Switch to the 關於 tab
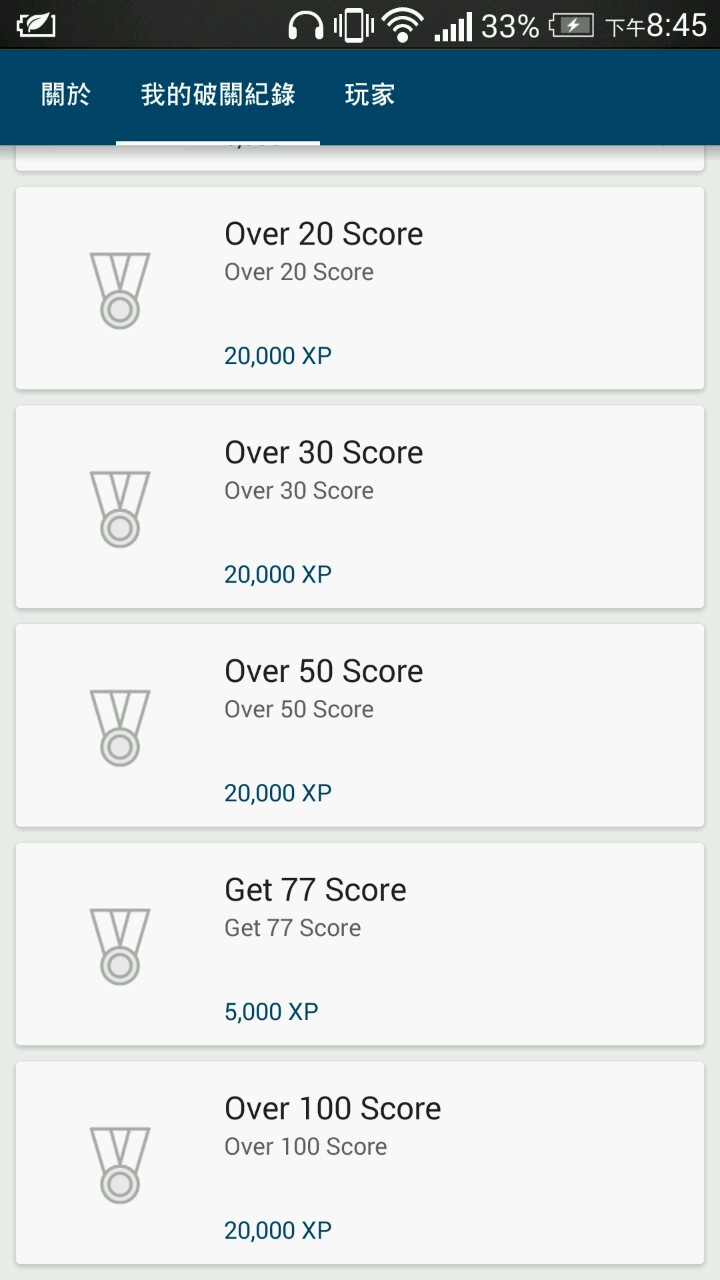 click(x=66, y=96)
